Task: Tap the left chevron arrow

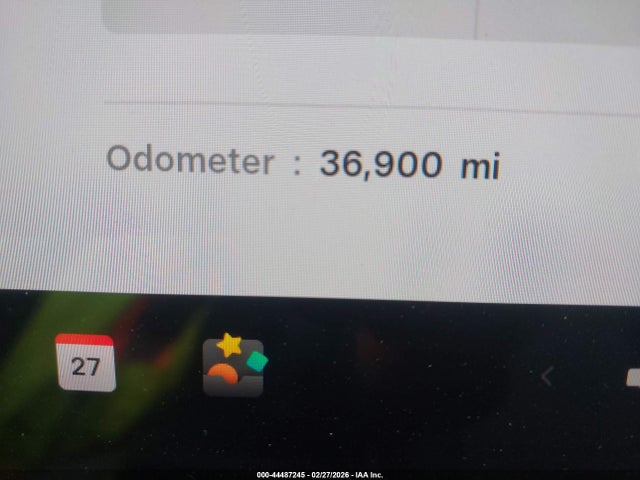Action: 546,377
